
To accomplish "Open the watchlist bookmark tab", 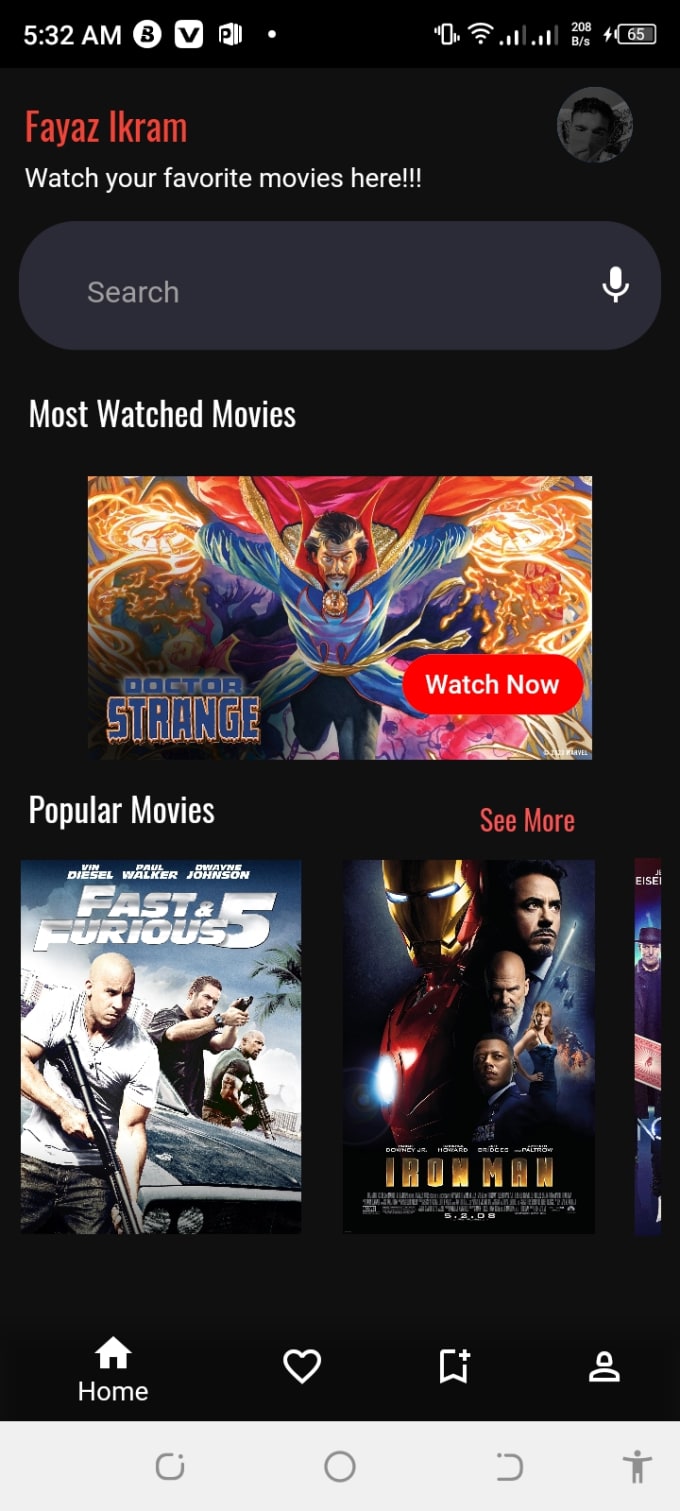I will tap(454, 1366).
